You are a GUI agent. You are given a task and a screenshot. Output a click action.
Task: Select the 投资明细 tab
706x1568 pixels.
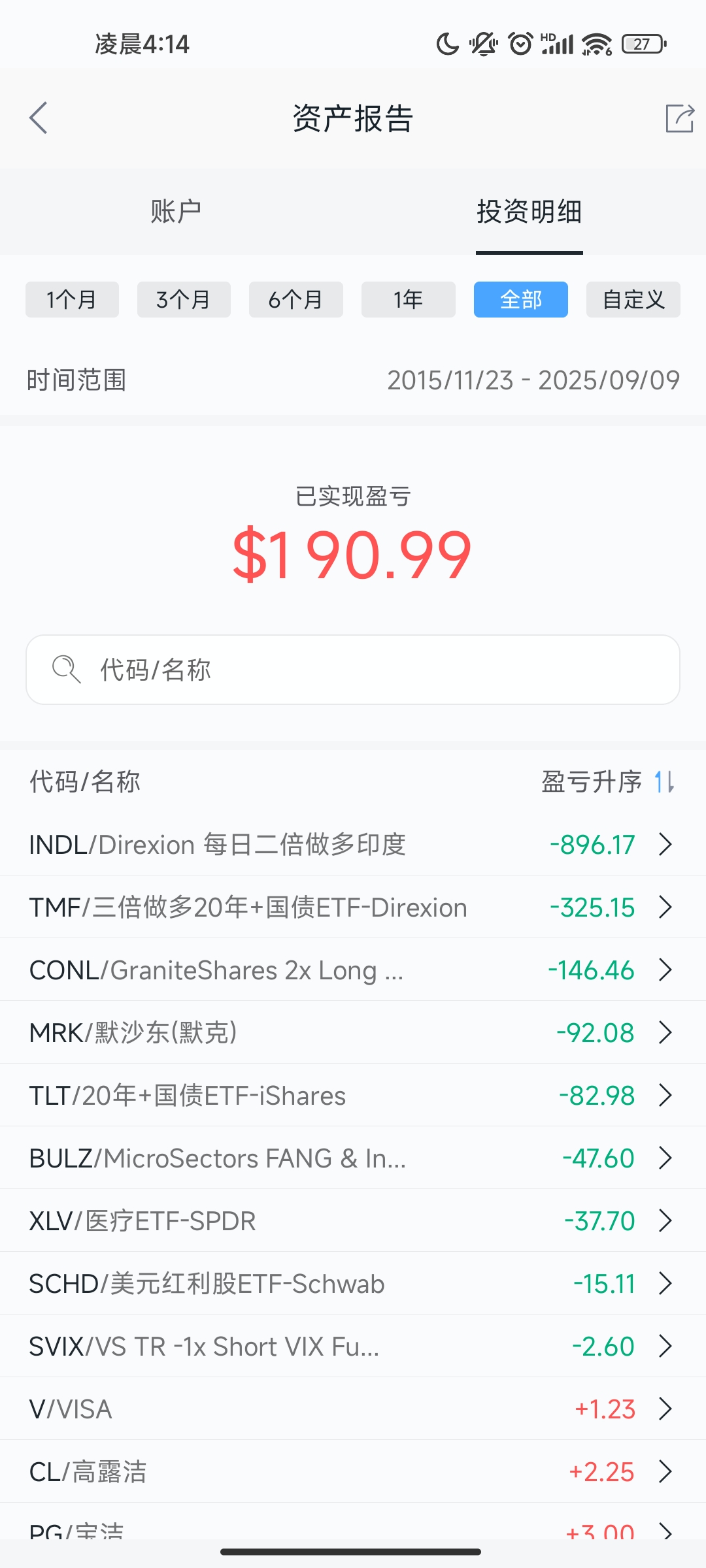pos(529,212)
